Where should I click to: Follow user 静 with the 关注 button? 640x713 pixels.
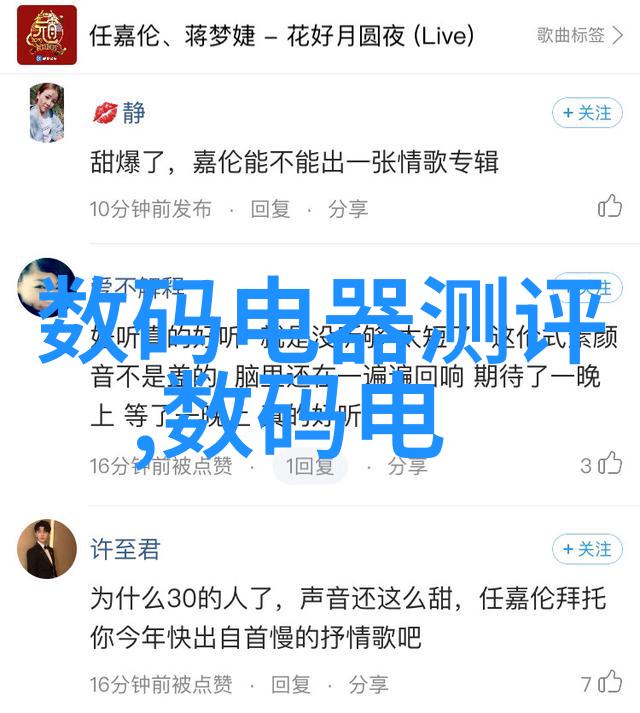[588, 113]
